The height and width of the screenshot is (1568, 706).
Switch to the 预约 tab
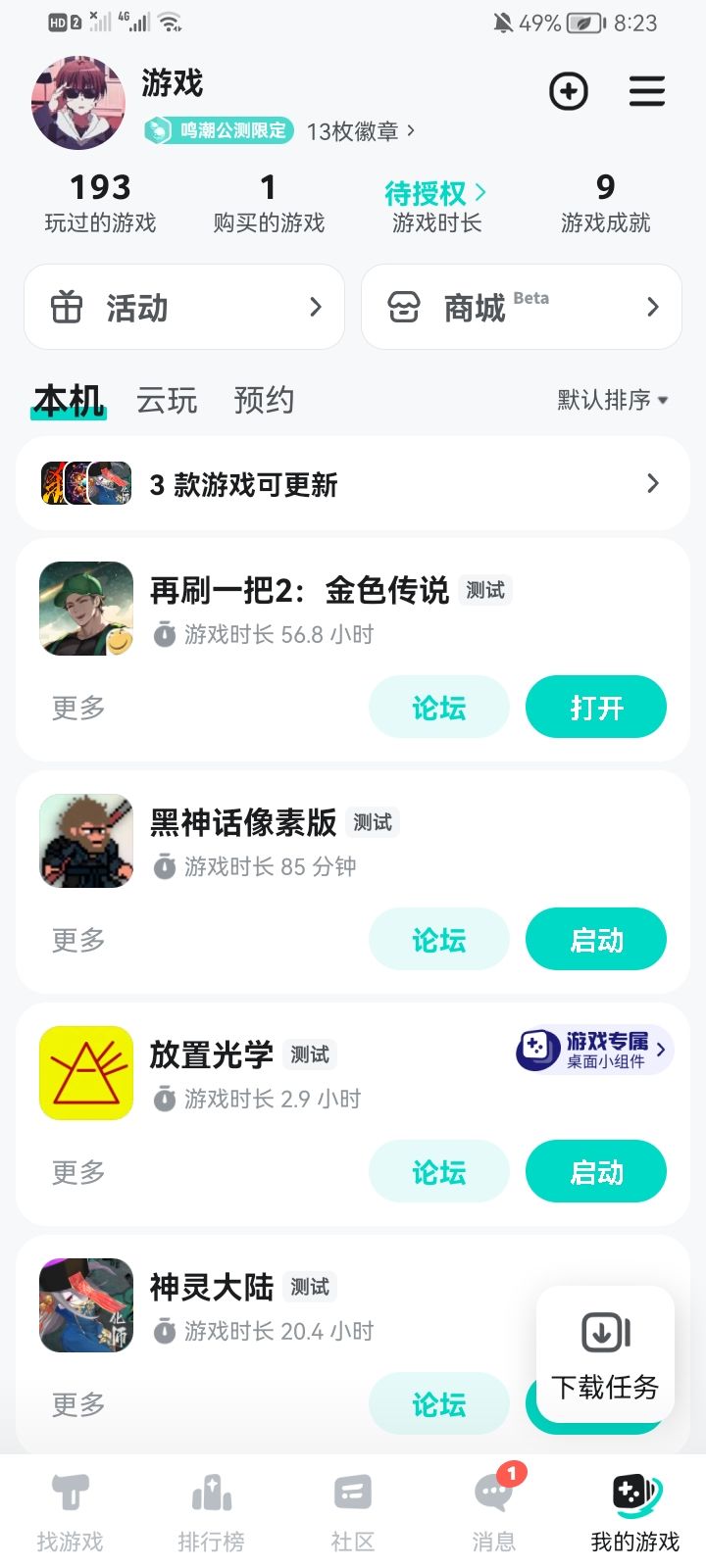(x=264, y=400)
